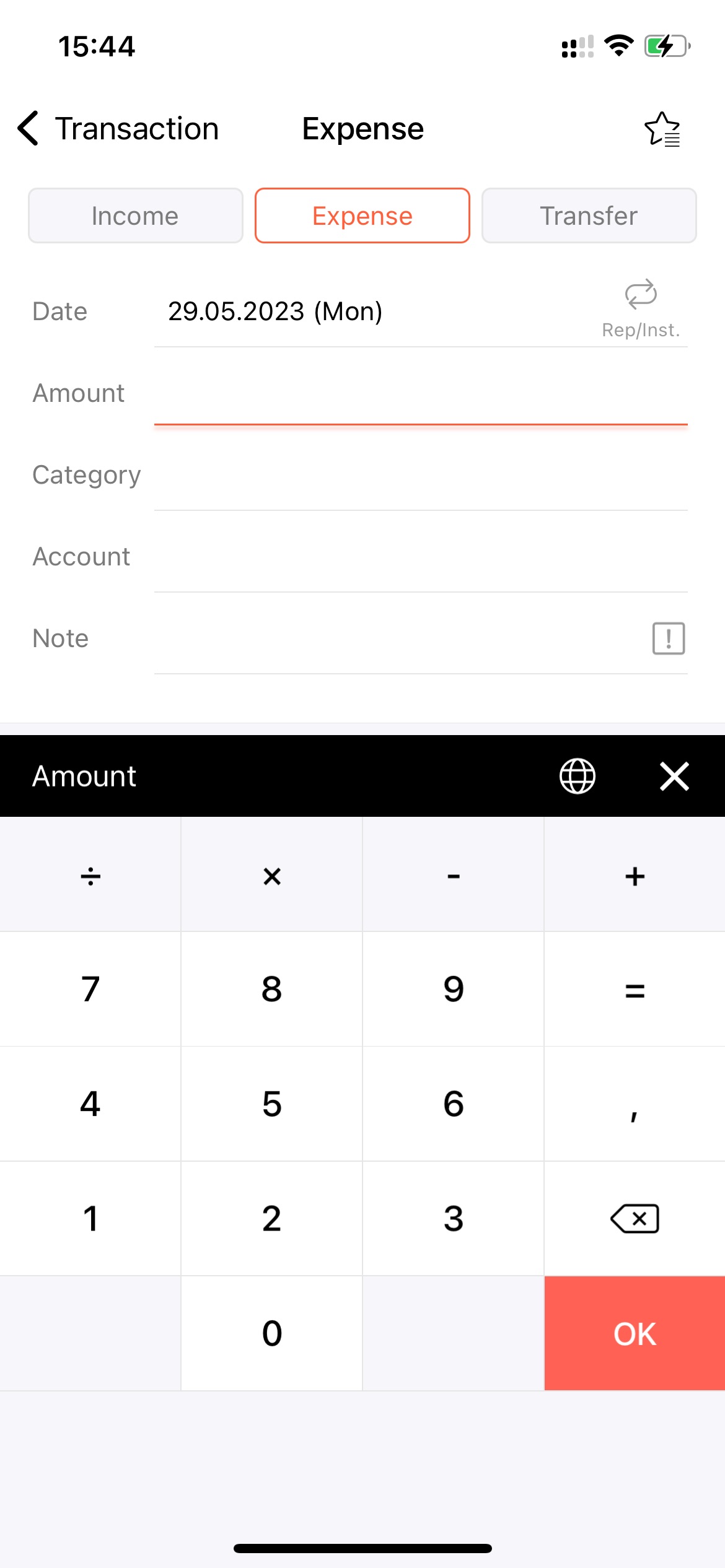
Task: Enter digit 0 on the keypad
Action: 271,1333
